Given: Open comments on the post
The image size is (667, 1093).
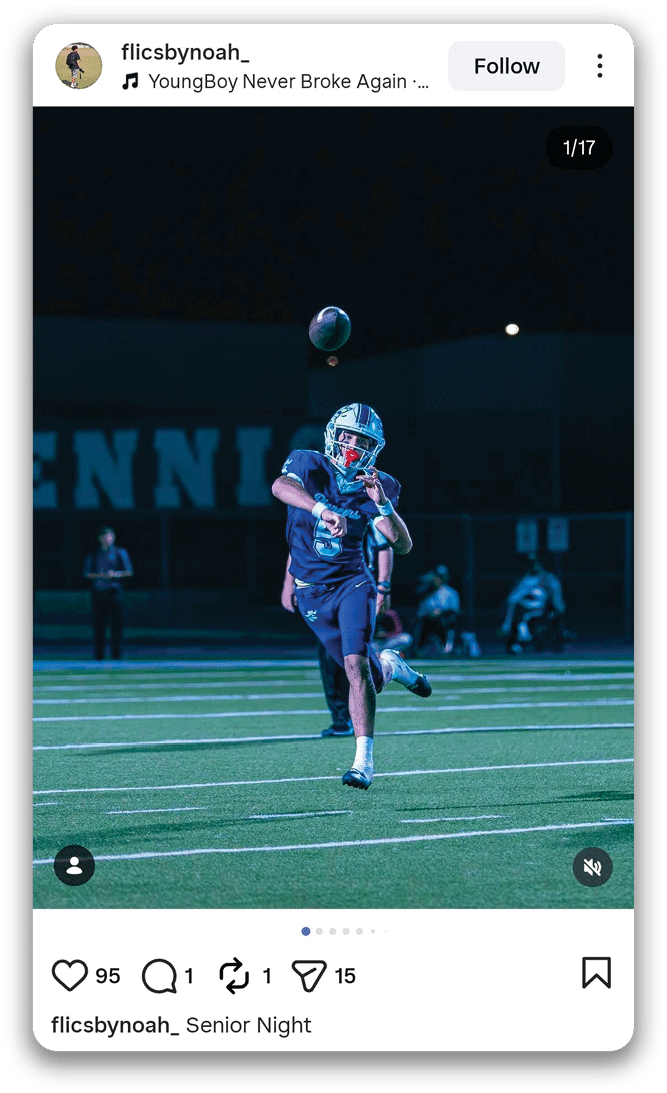Looking at the screenshot, I should click(x=159, y=975).
